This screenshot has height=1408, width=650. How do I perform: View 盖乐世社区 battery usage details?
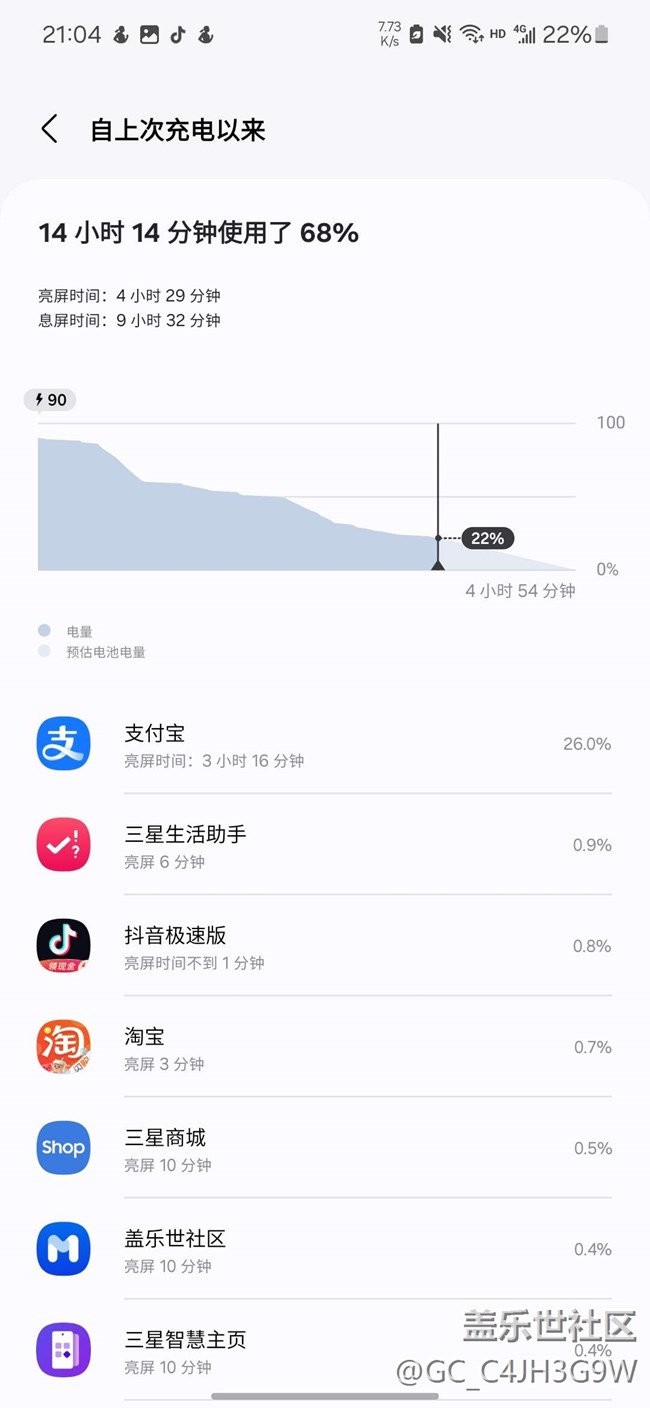324,1249
